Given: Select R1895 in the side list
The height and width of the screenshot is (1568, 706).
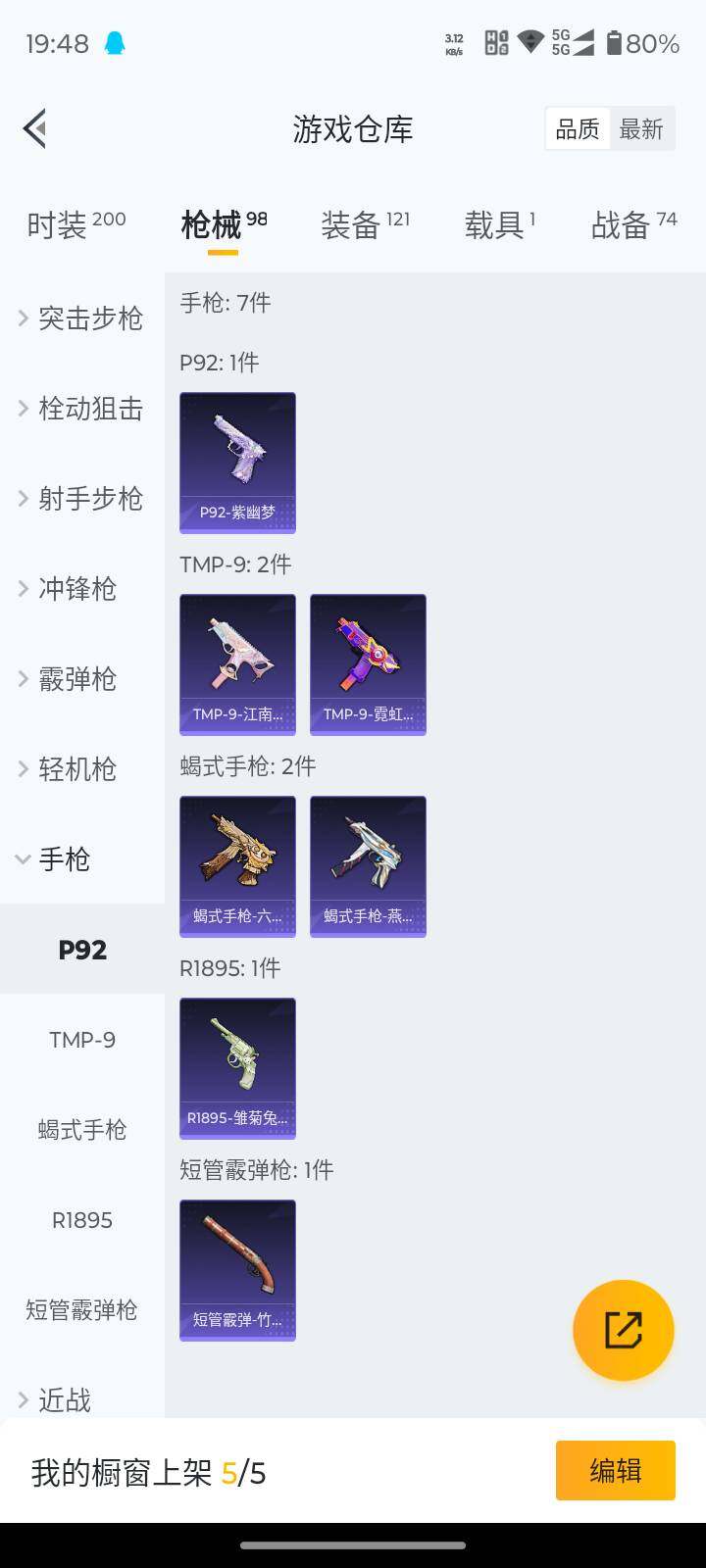Looking at the screenshot, I should (82, 1220).
